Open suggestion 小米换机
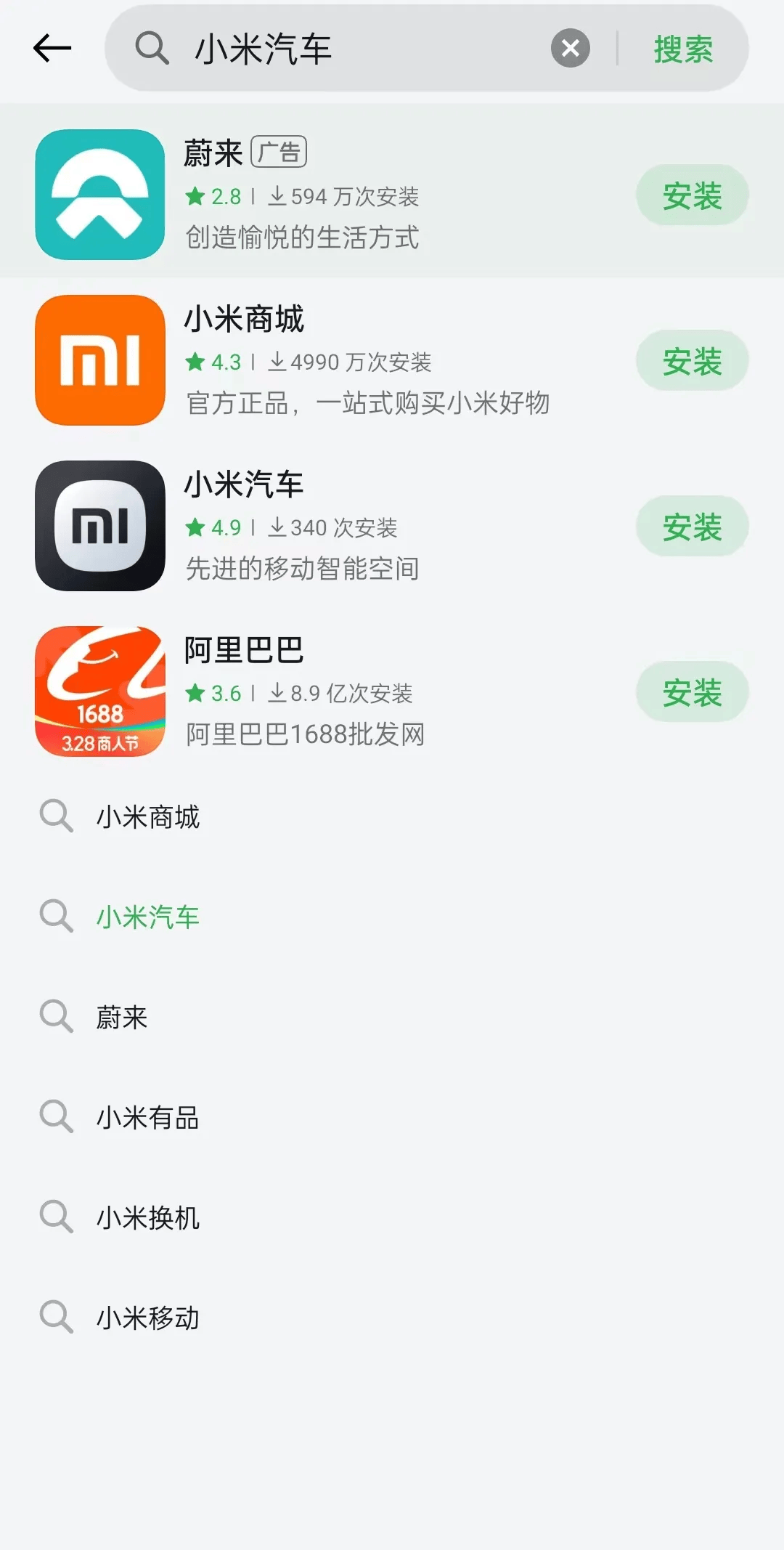This screenshot has height=1550, width=784. click(x=149, y=1217)
